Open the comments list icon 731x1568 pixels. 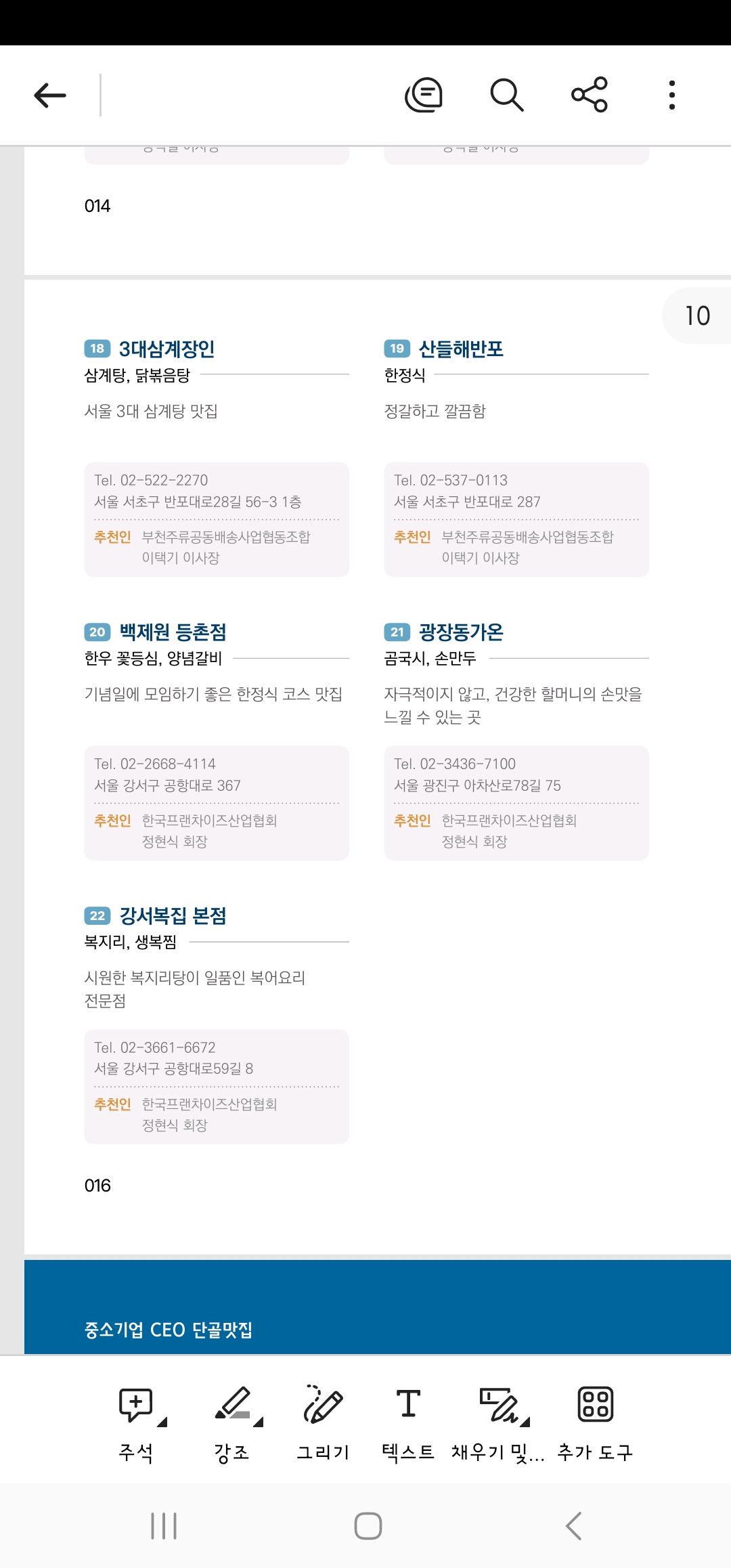(424, 95)
